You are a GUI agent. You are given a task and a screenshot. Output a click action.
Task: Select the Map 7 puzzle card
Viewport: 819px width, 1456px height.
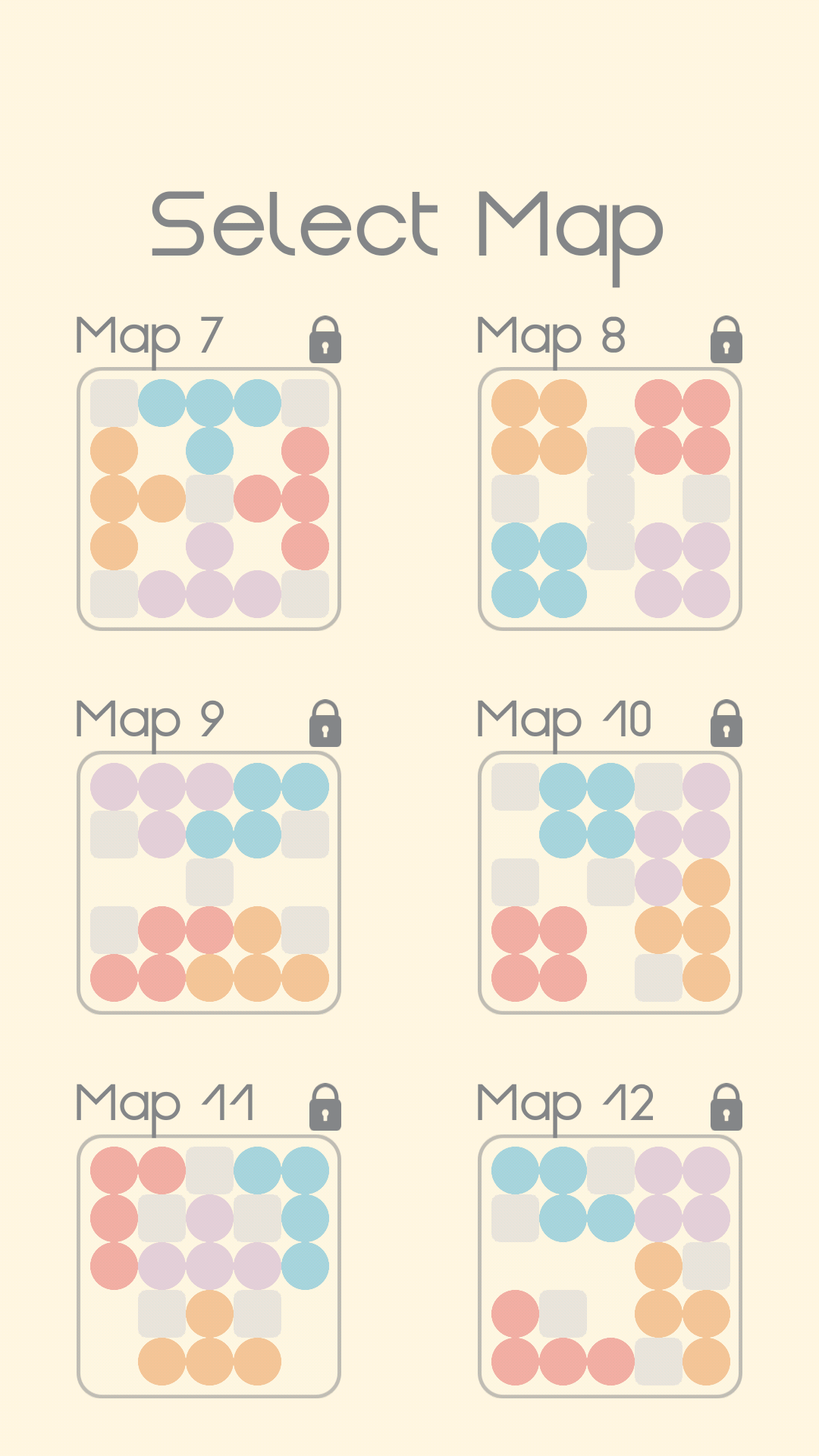[209, 498]
